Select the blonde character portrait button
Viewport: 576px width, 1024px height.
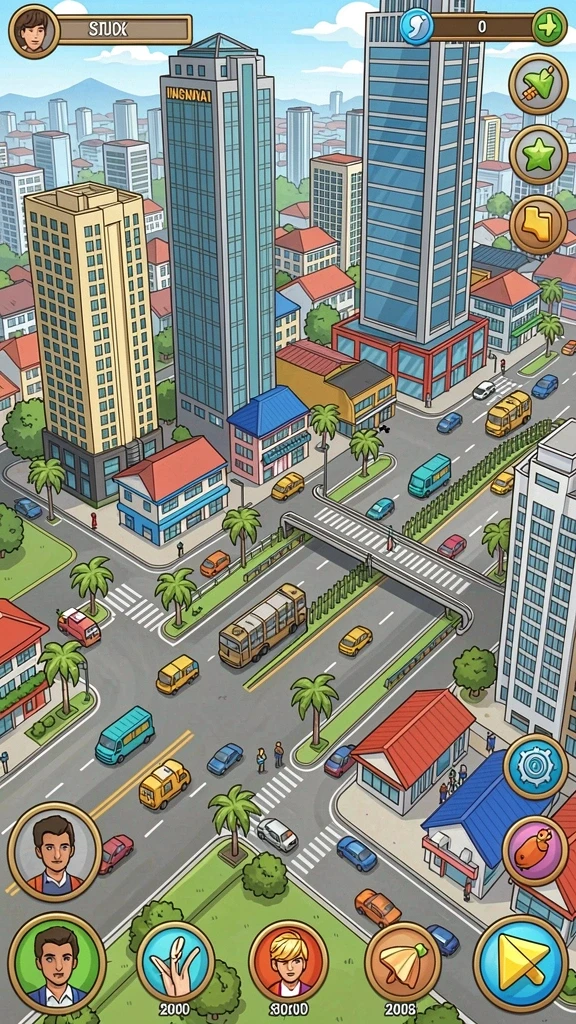(288, 961)
